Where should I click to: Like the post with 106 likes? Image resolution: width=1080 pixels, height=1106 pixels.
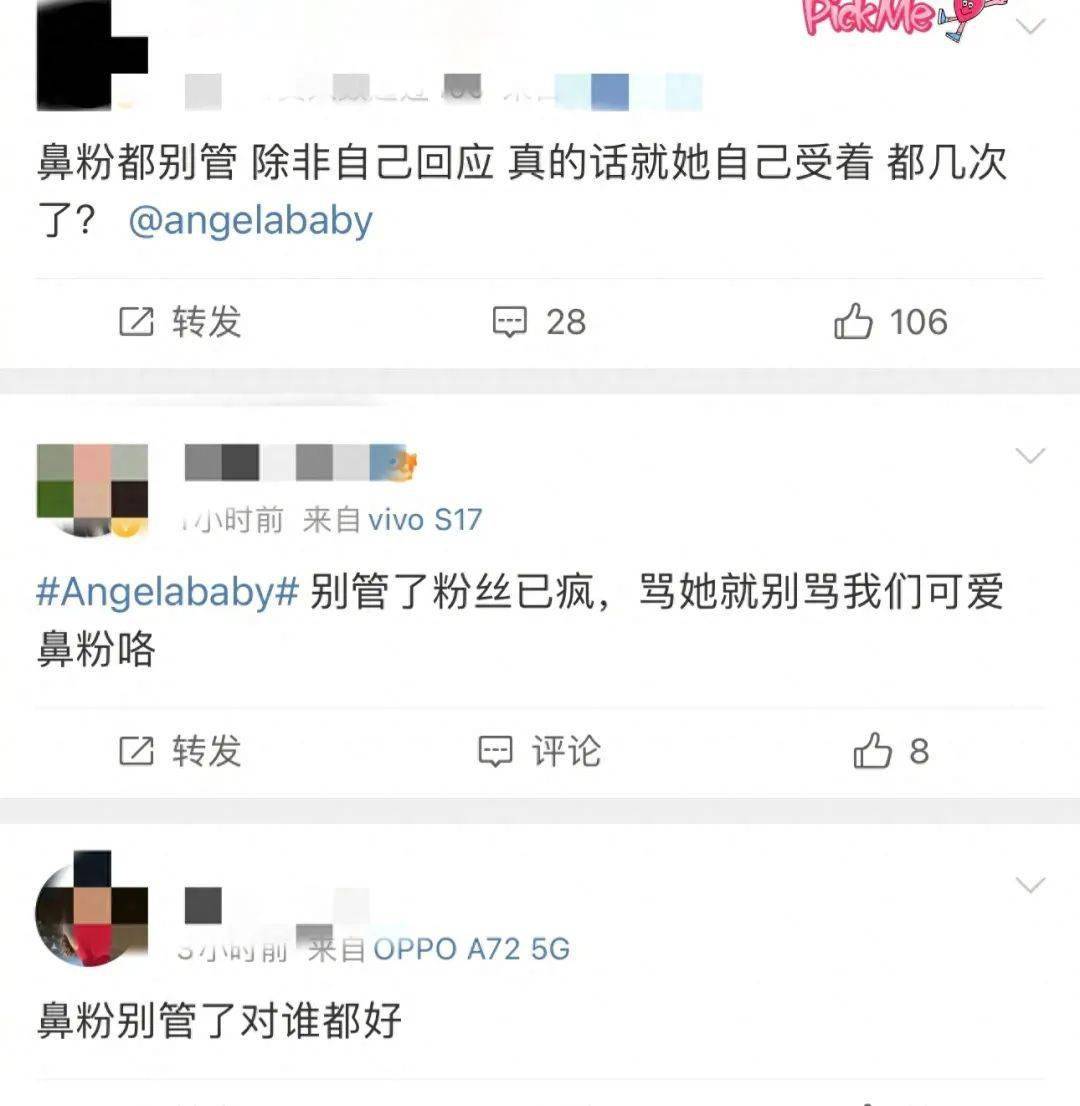pyautogui.click(x=890, y=322)
